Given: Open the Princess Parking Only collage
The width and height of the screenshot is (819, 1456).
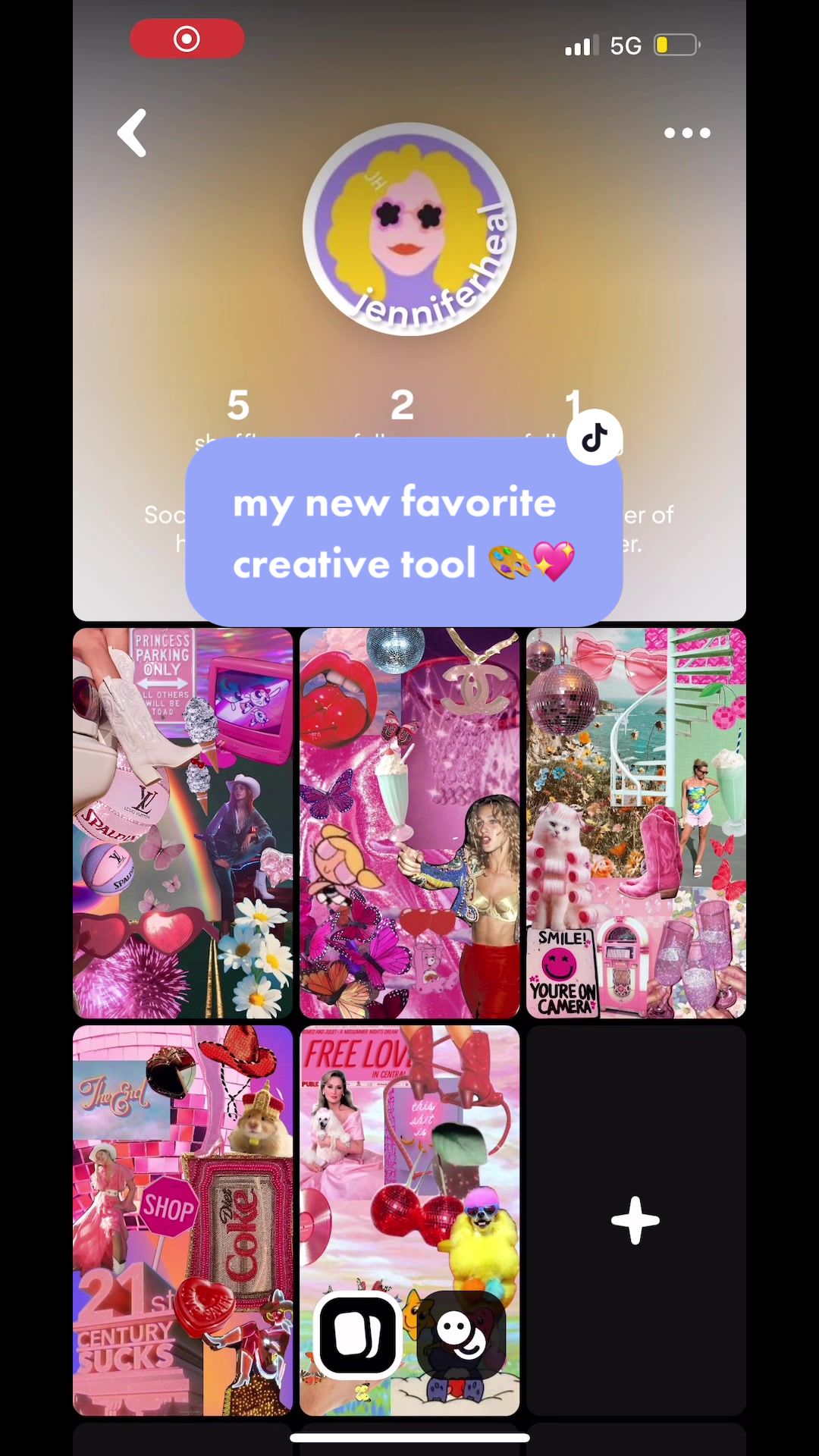Looking at the screenshot, I should click(183, 823).
